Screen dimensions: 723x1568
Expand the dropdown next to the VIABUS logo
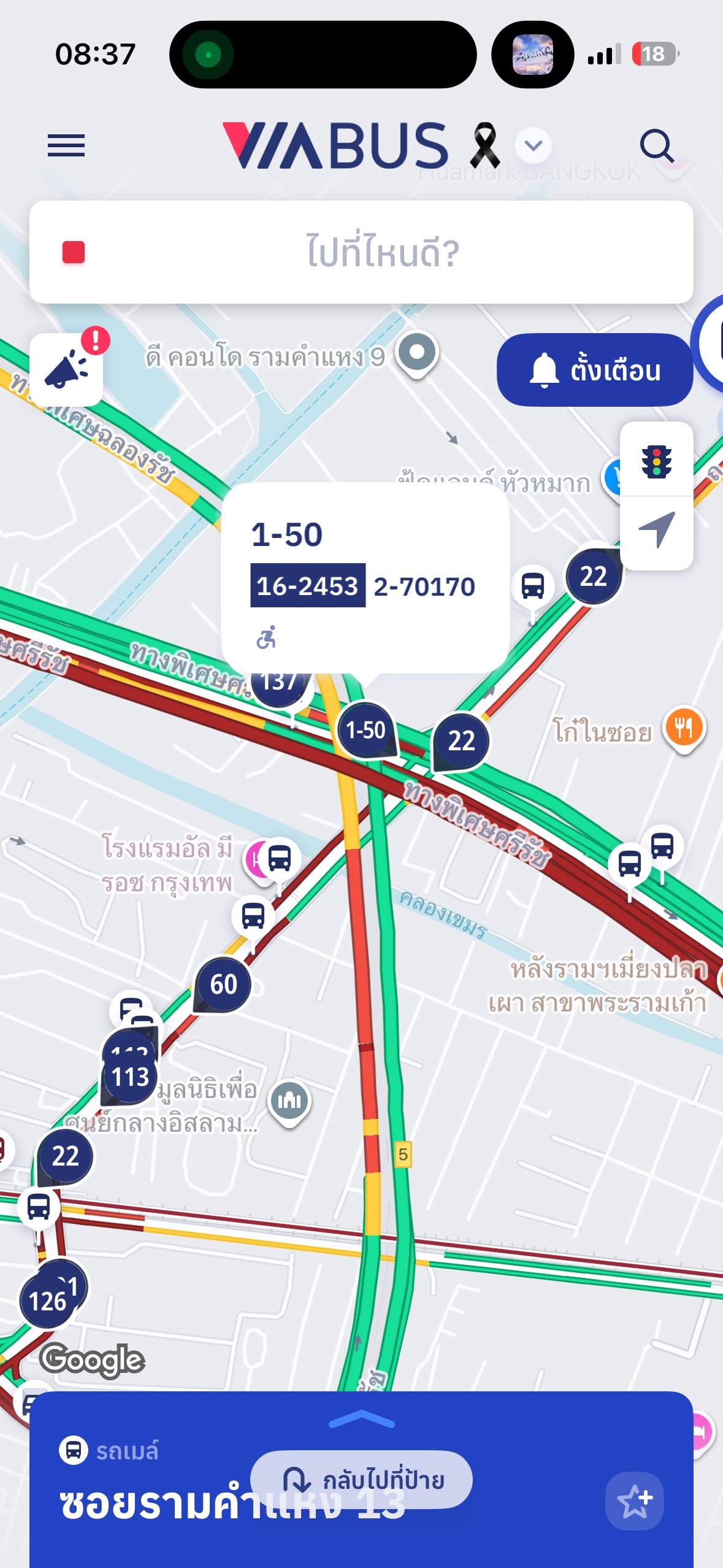[x=534, y=146]
